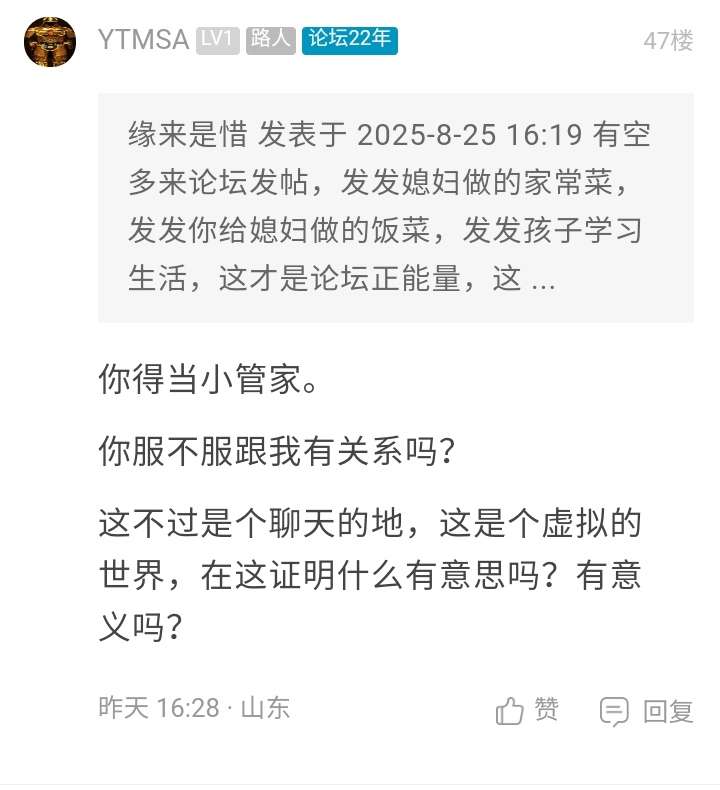The width and height of the screenshot is (720, 790).
Task: Tap the username YTMSA
Action: point(143,40)
